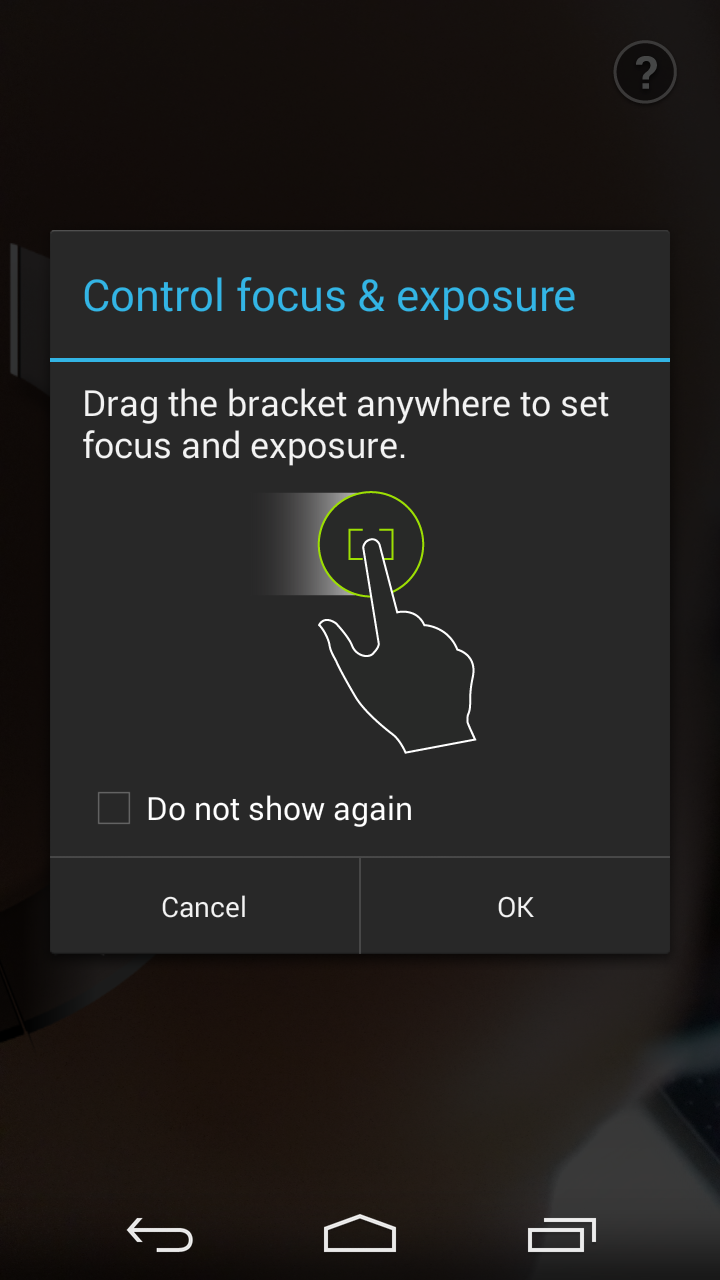The width and height of the screenshot is (720, 1280).
Task: Confirm the dialog with OK
Action: [515, 906]
